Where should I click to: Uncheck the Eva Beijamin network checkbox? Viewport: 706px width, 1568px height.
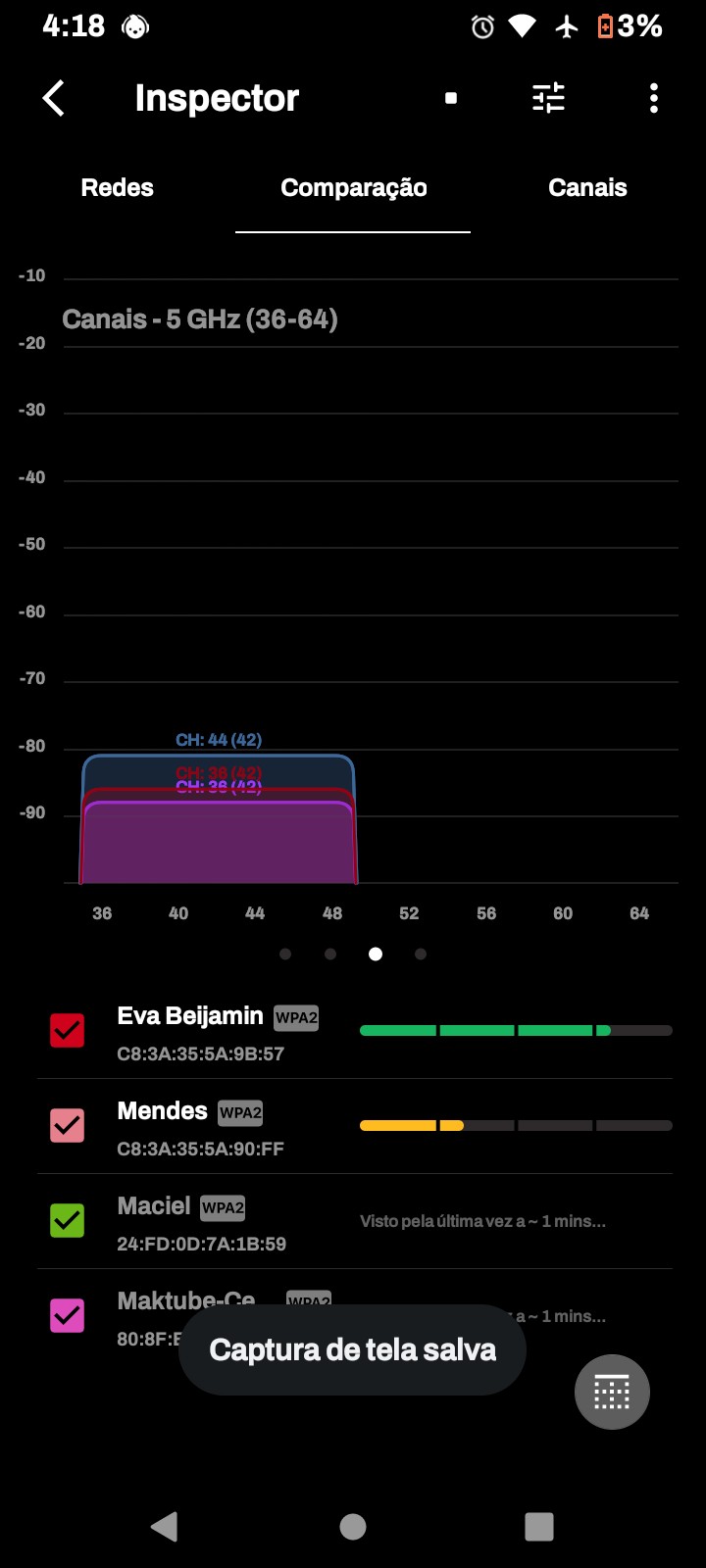coord(68,1031)
